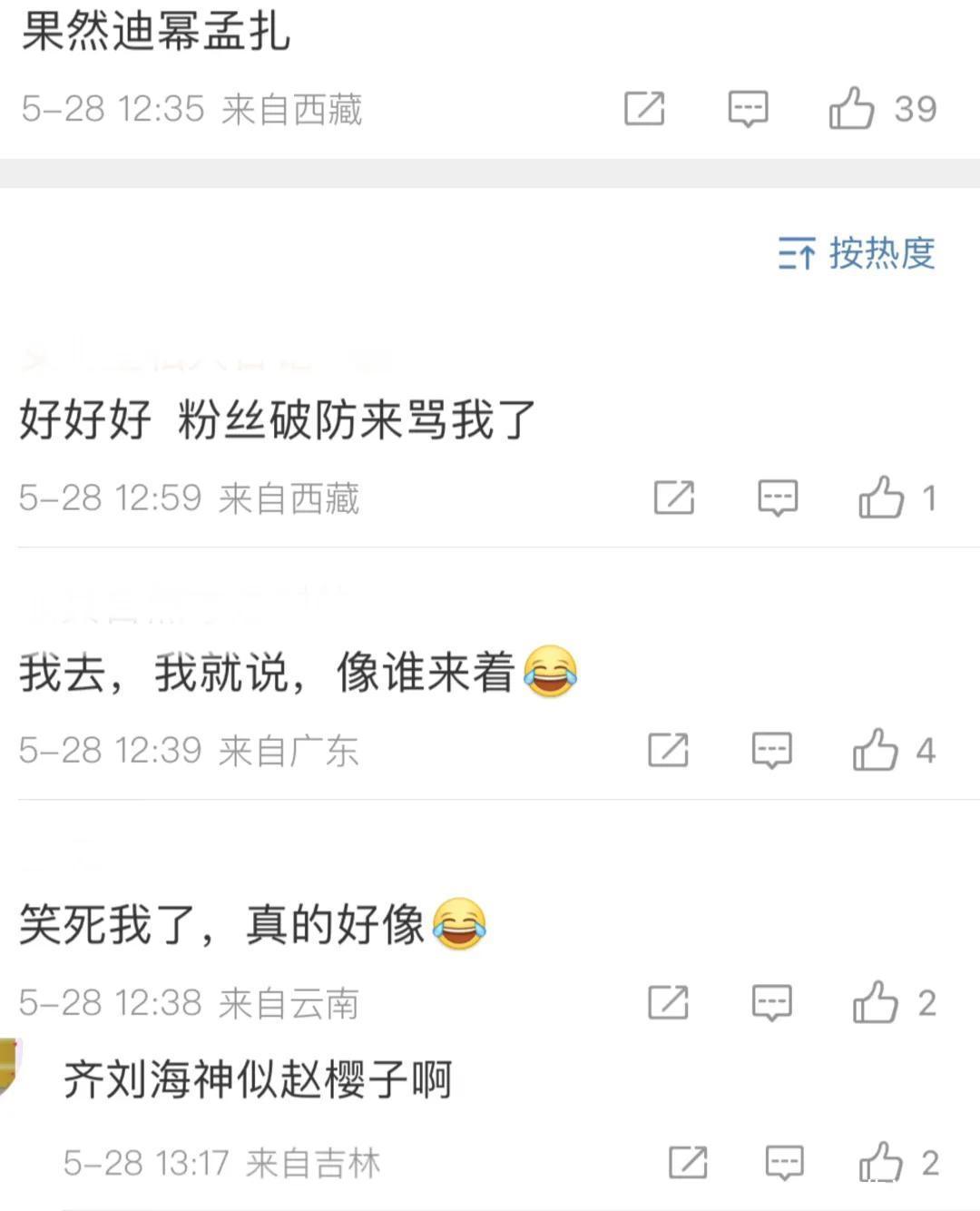Image resolution: width=980 pixels, height=1211 pixels.
Task: Like the 真的好像 comment
Action: point(875,1001)
